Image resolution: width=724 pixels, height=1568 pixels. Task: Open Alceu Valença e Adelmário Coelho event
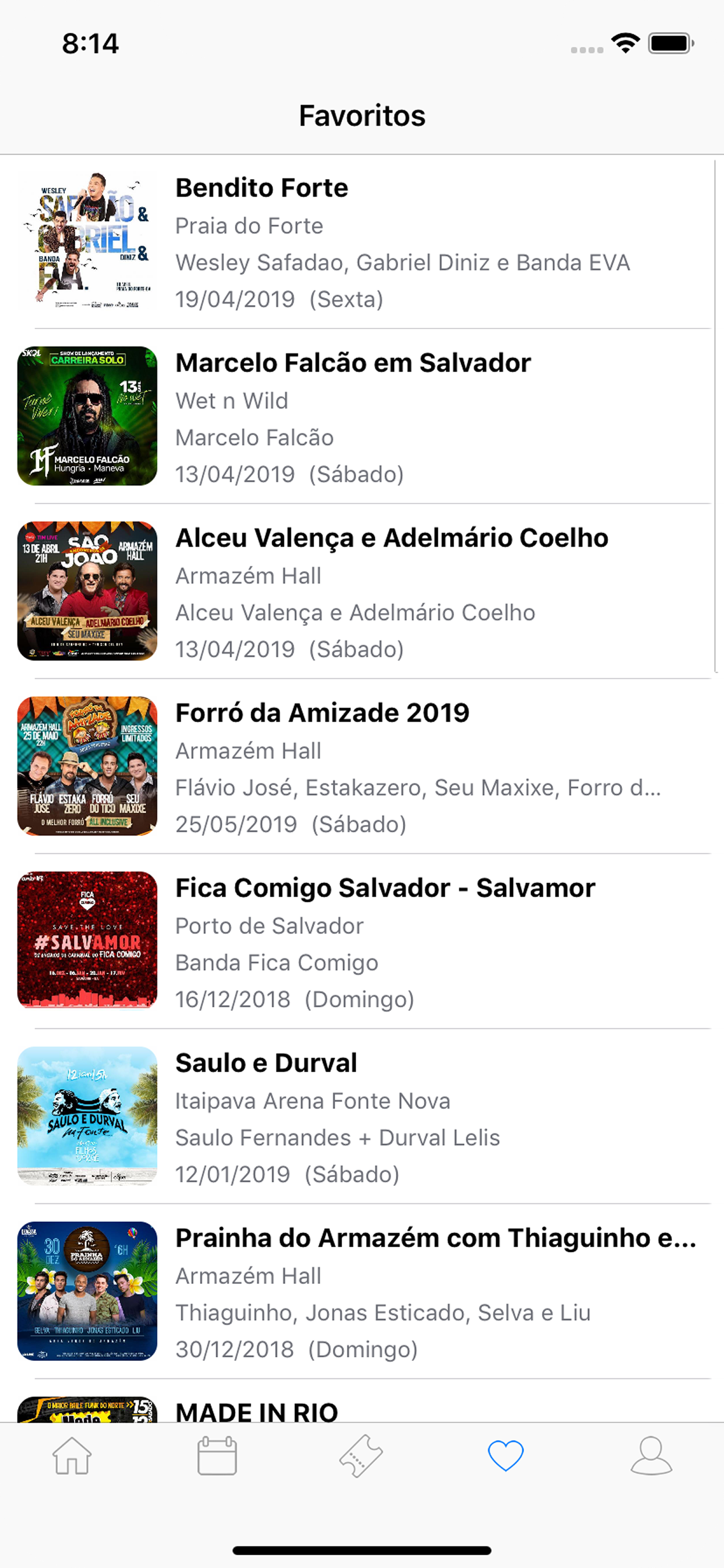click(362, 591)
